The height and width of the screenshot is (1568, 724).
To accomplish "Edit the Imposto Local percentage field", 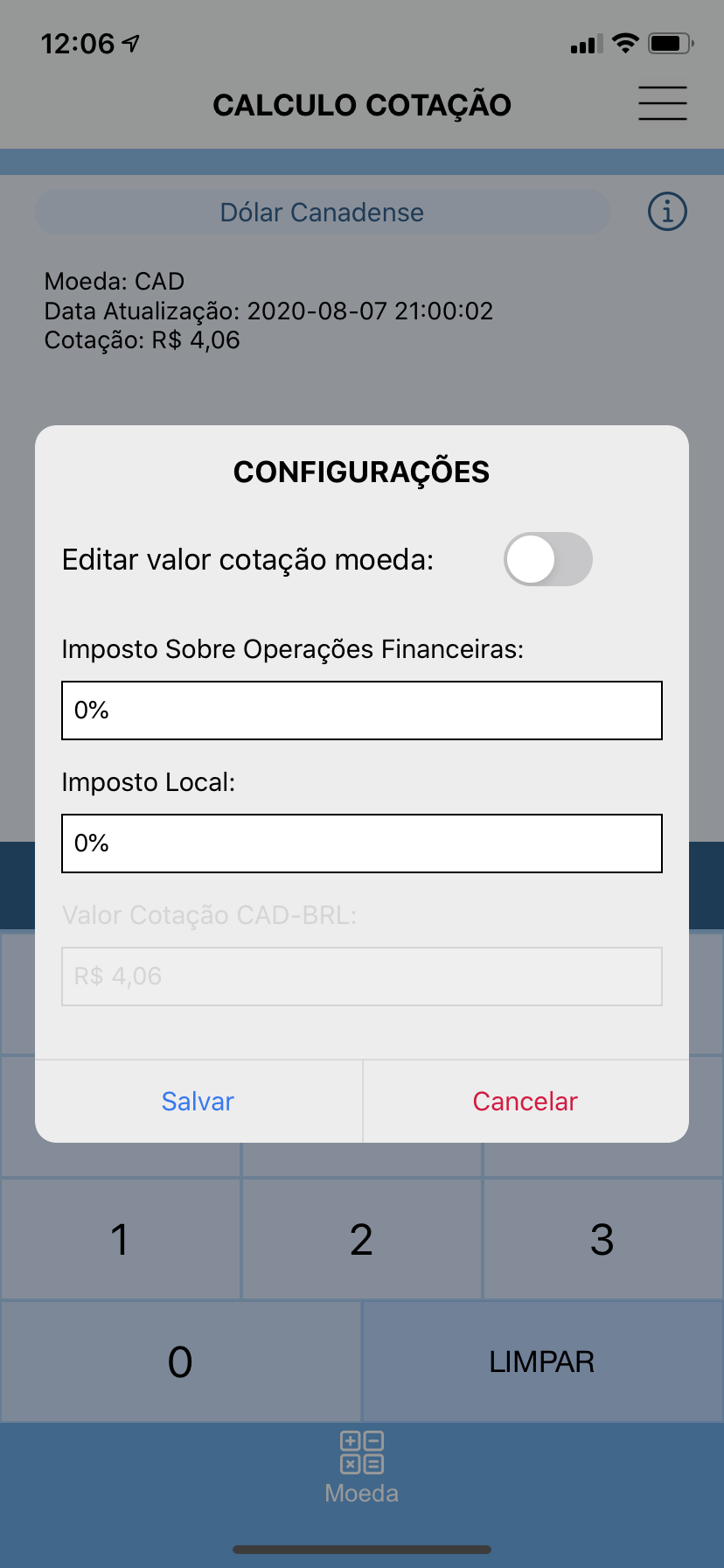I will coord(362,843).
